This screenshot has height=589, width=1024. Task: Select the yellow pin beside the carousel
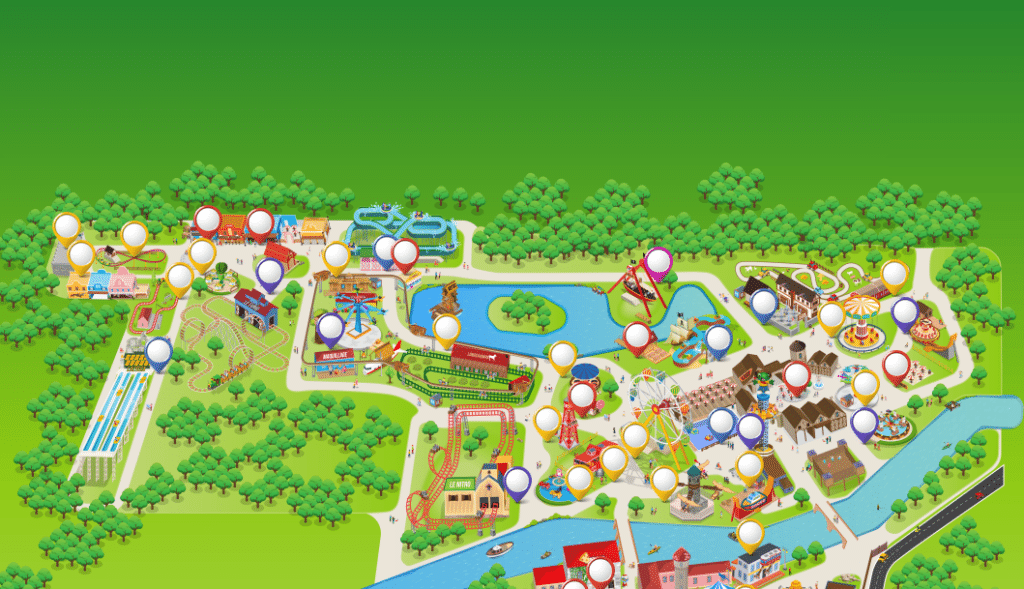click(832, 316)
